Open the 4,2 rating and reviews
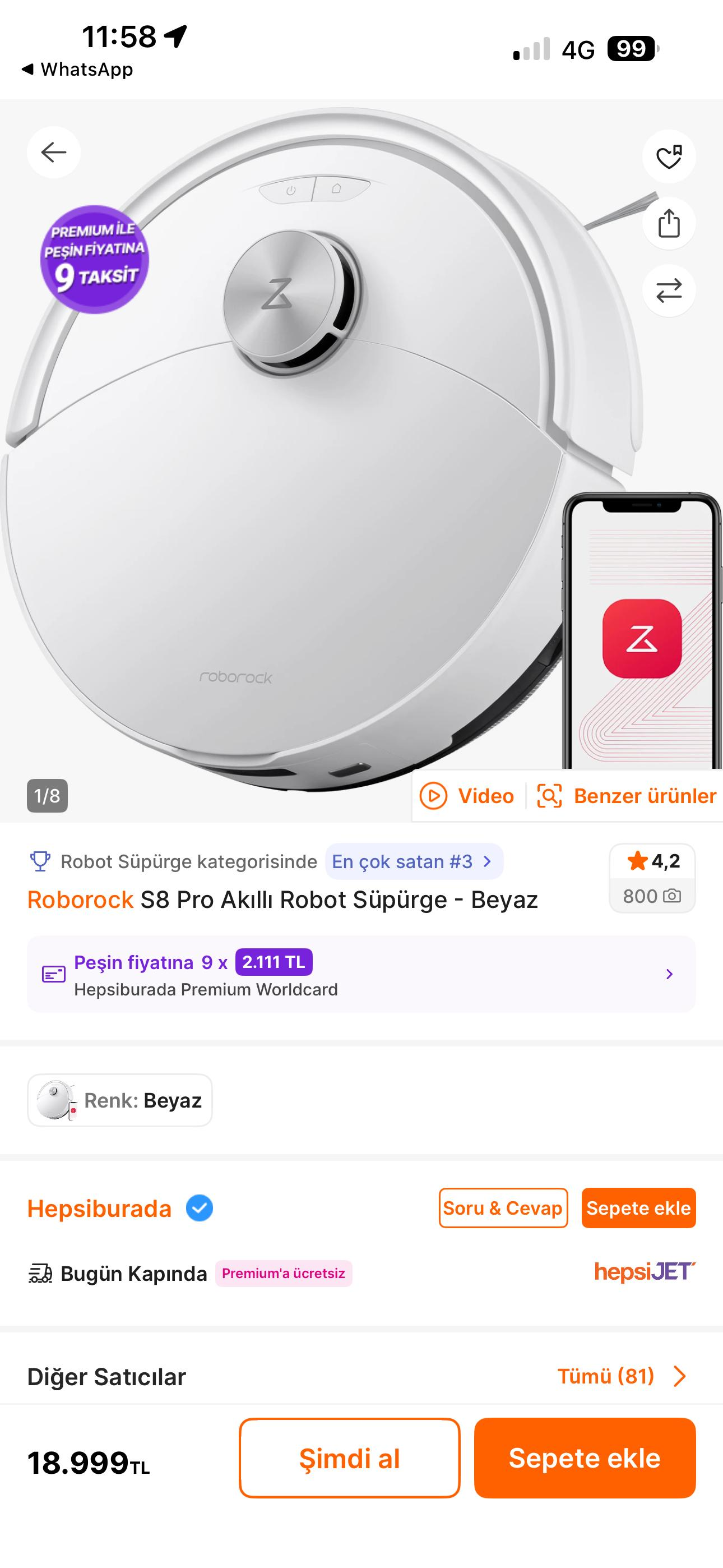The image size is (723, 1568). pos(652,878)
